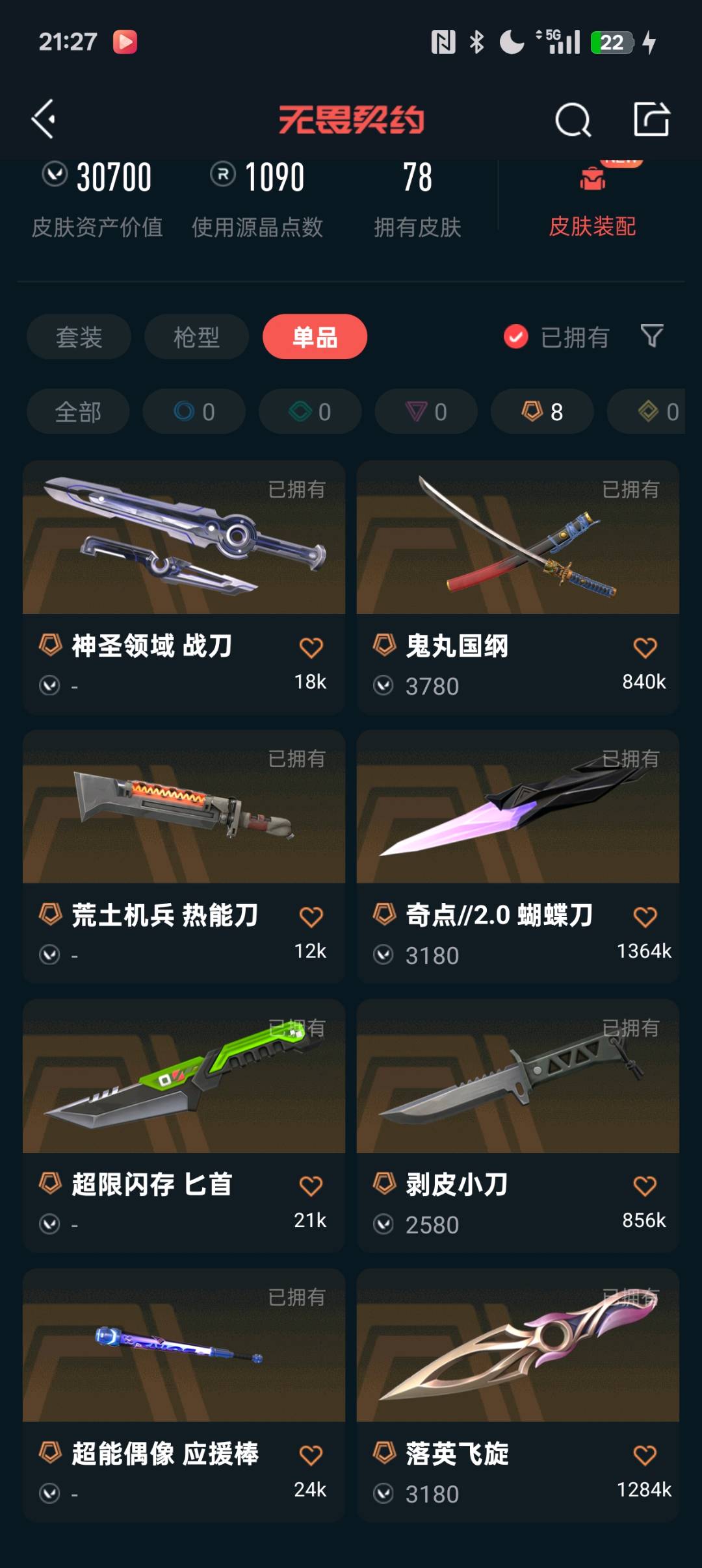Screen dimensions: 702x1568
Task: Filter by the orange tier chip showing 8
Action: [x=542, y=412]
